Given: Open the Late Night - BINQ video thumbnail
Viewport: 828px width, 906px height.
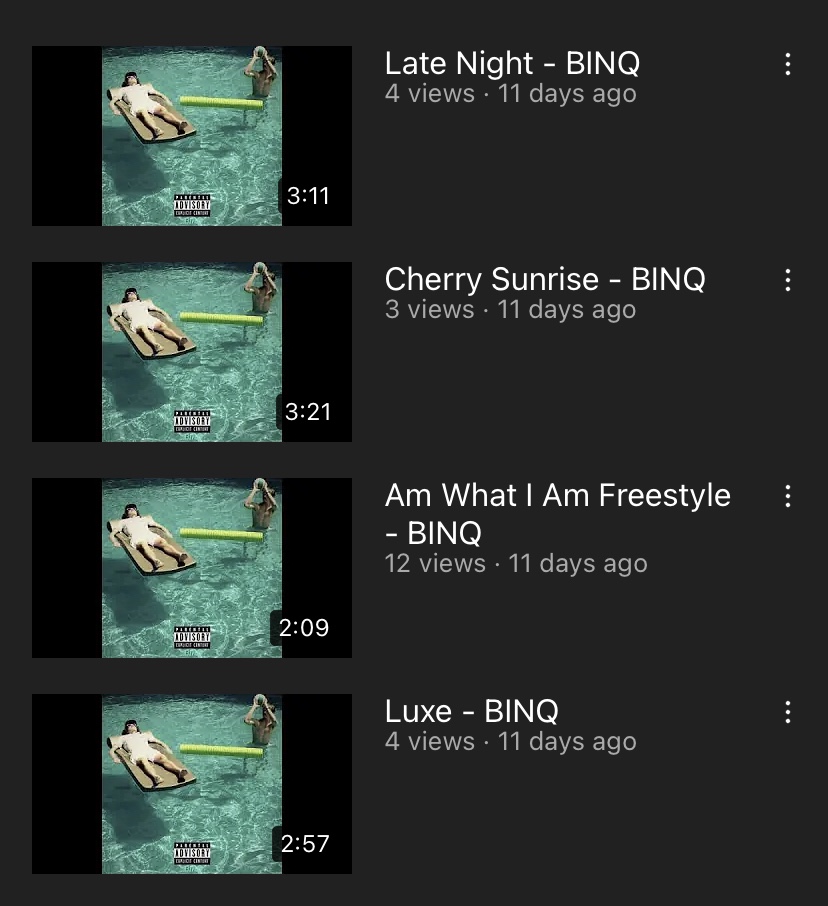Looking at the screenshot, I should click(x=192, y=136).
